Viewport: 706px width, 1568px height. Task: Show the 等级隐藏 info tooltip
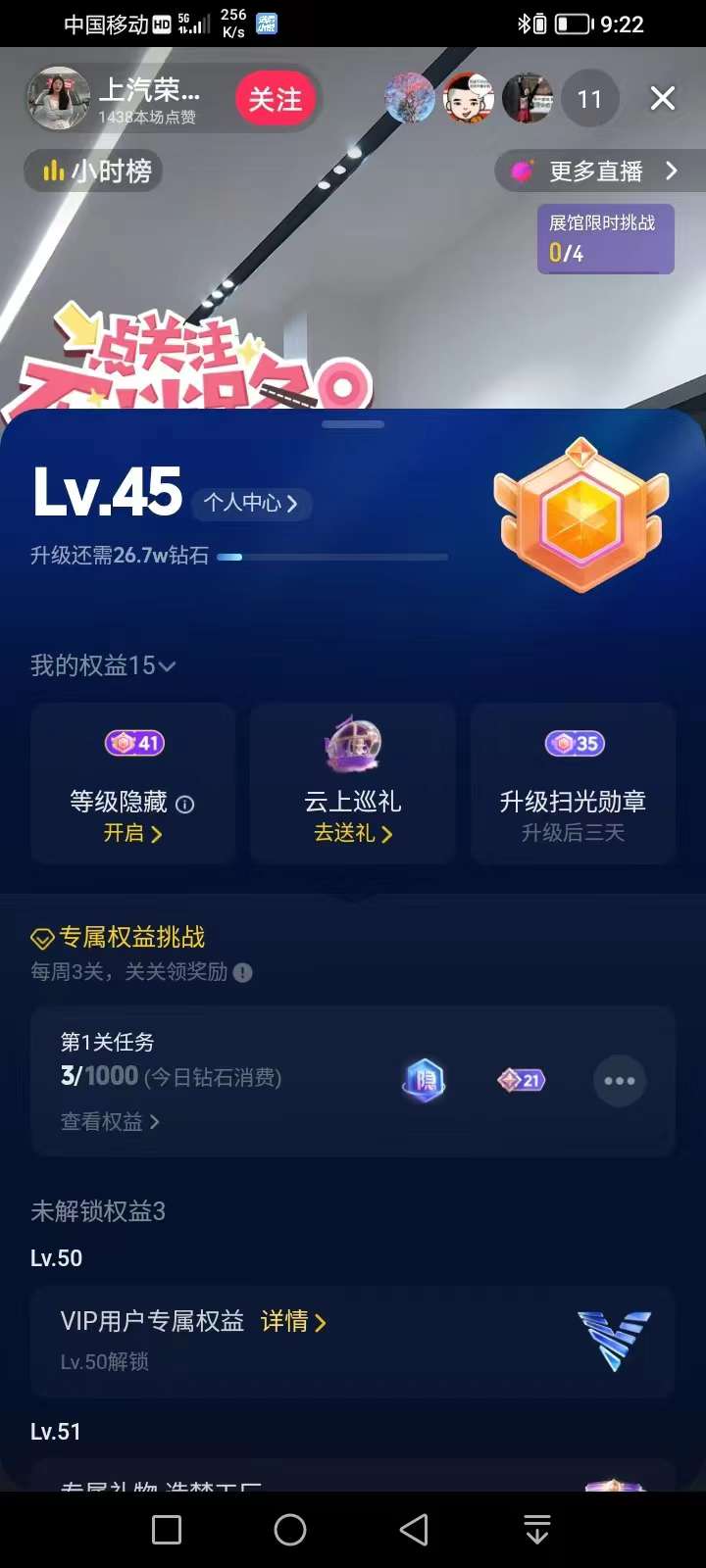click(184, 804)
